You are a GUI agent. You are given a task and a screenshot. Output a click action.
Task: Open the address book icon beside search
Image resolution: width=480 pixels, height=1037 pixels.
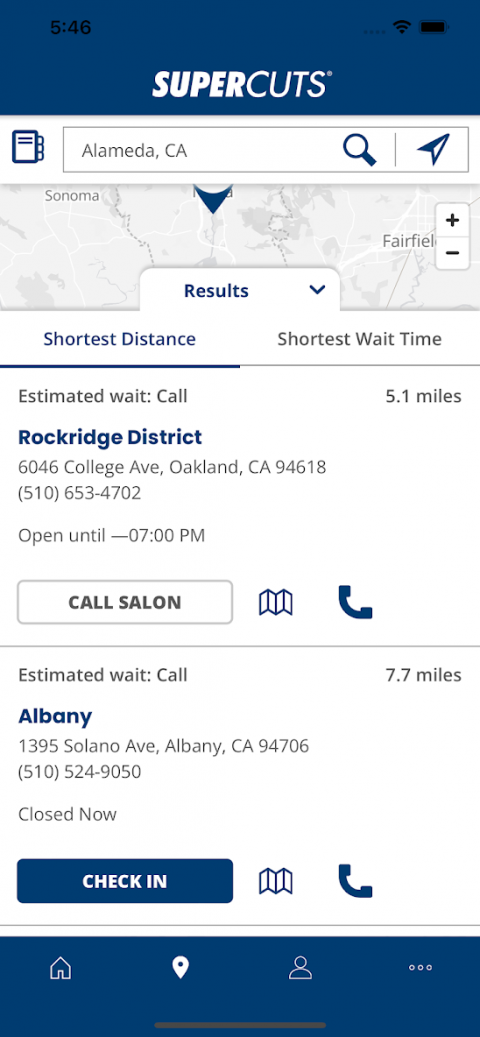(28, 147)
